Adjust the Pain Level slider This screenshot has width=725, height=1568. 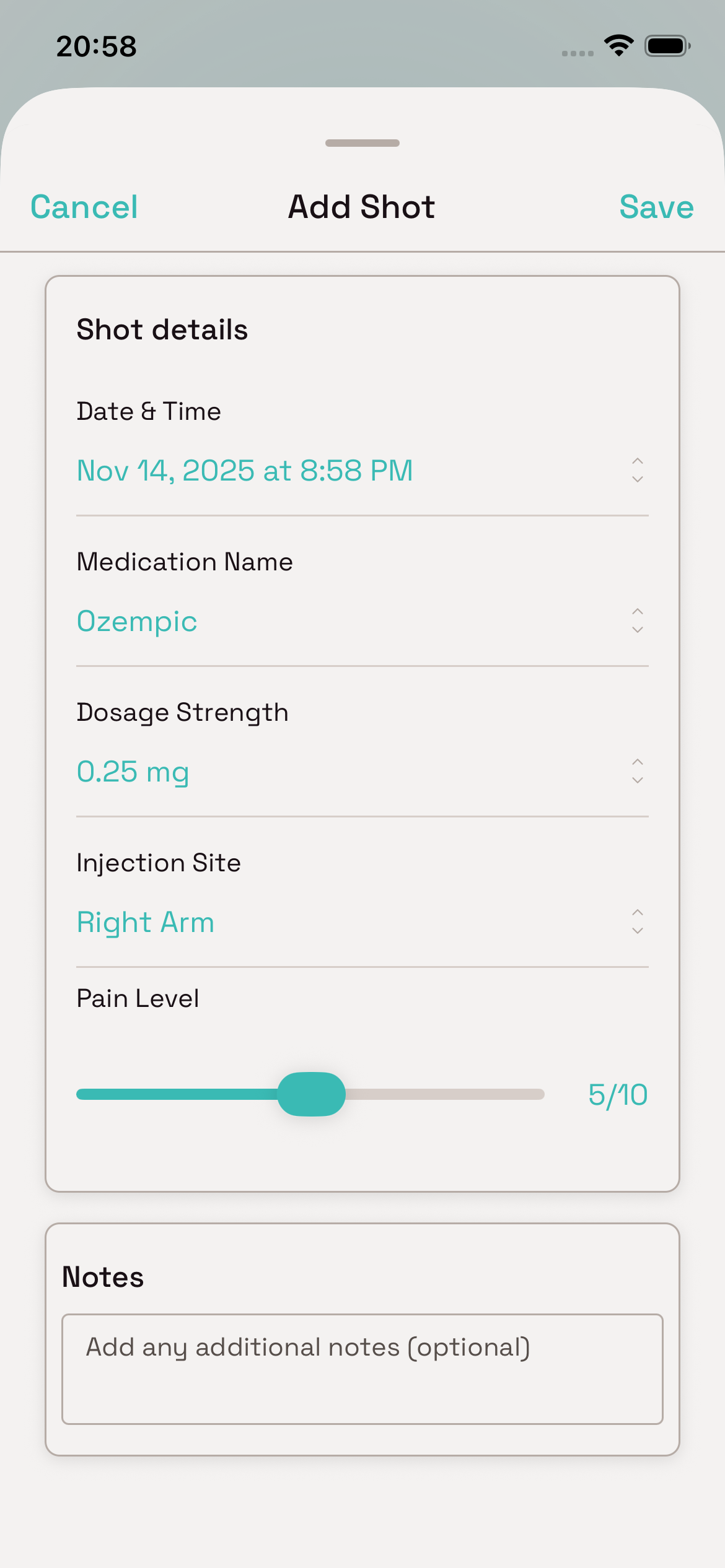point(312,1094)
